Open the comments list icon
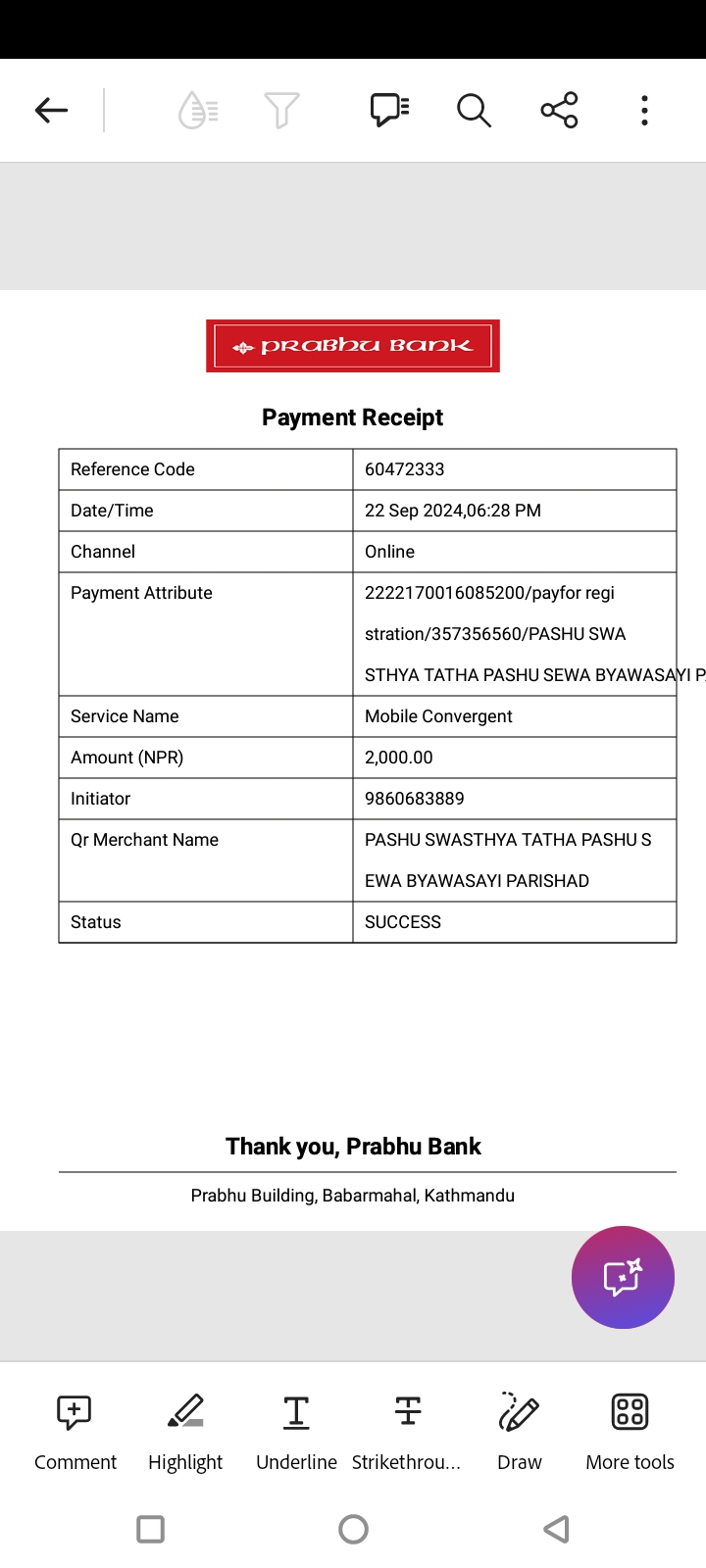Screen dimensions: 706x1568 (389, 110)
